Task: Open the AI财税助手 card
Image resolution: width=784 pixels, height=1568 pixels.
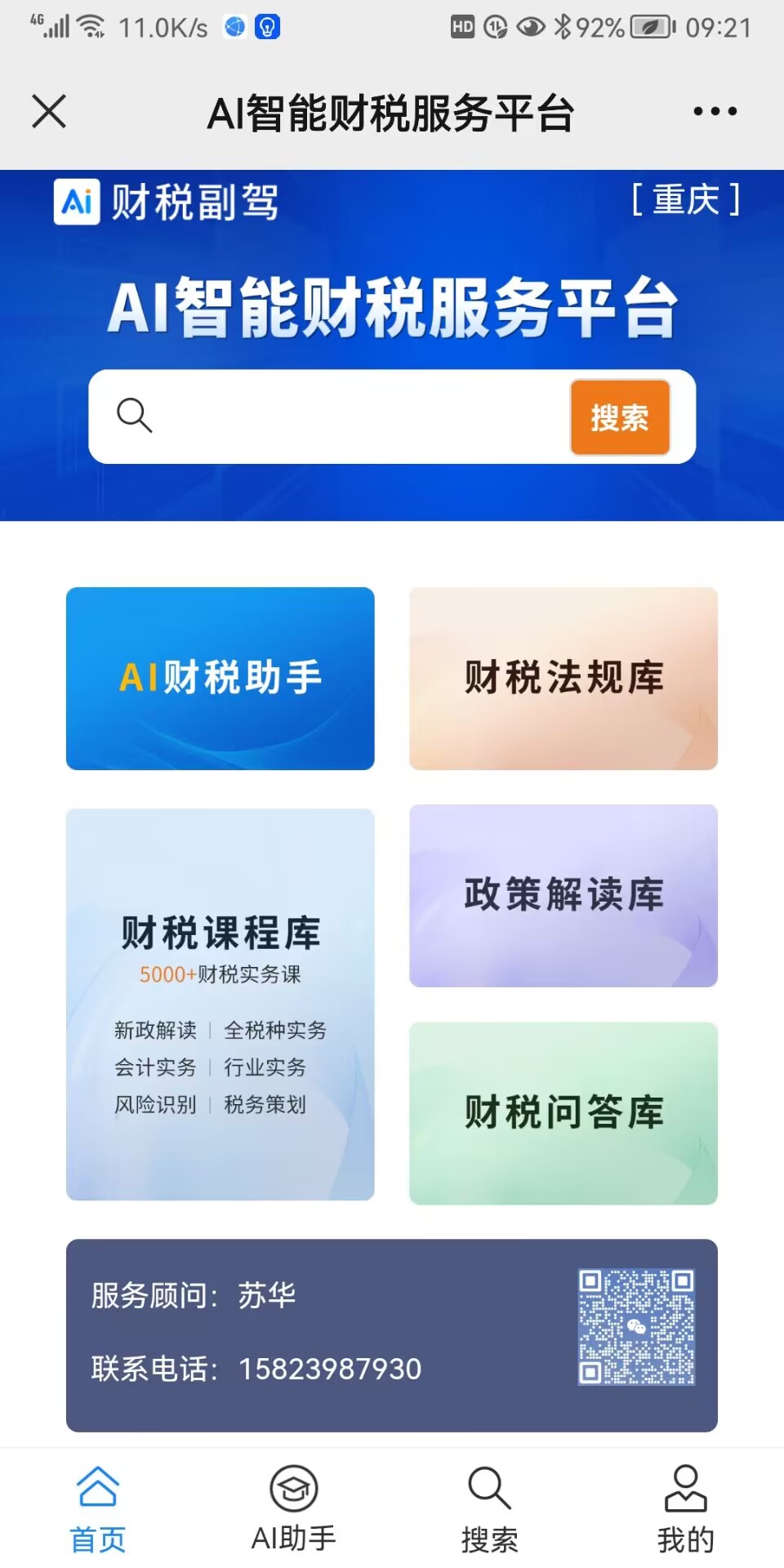Action: (220, 678)
